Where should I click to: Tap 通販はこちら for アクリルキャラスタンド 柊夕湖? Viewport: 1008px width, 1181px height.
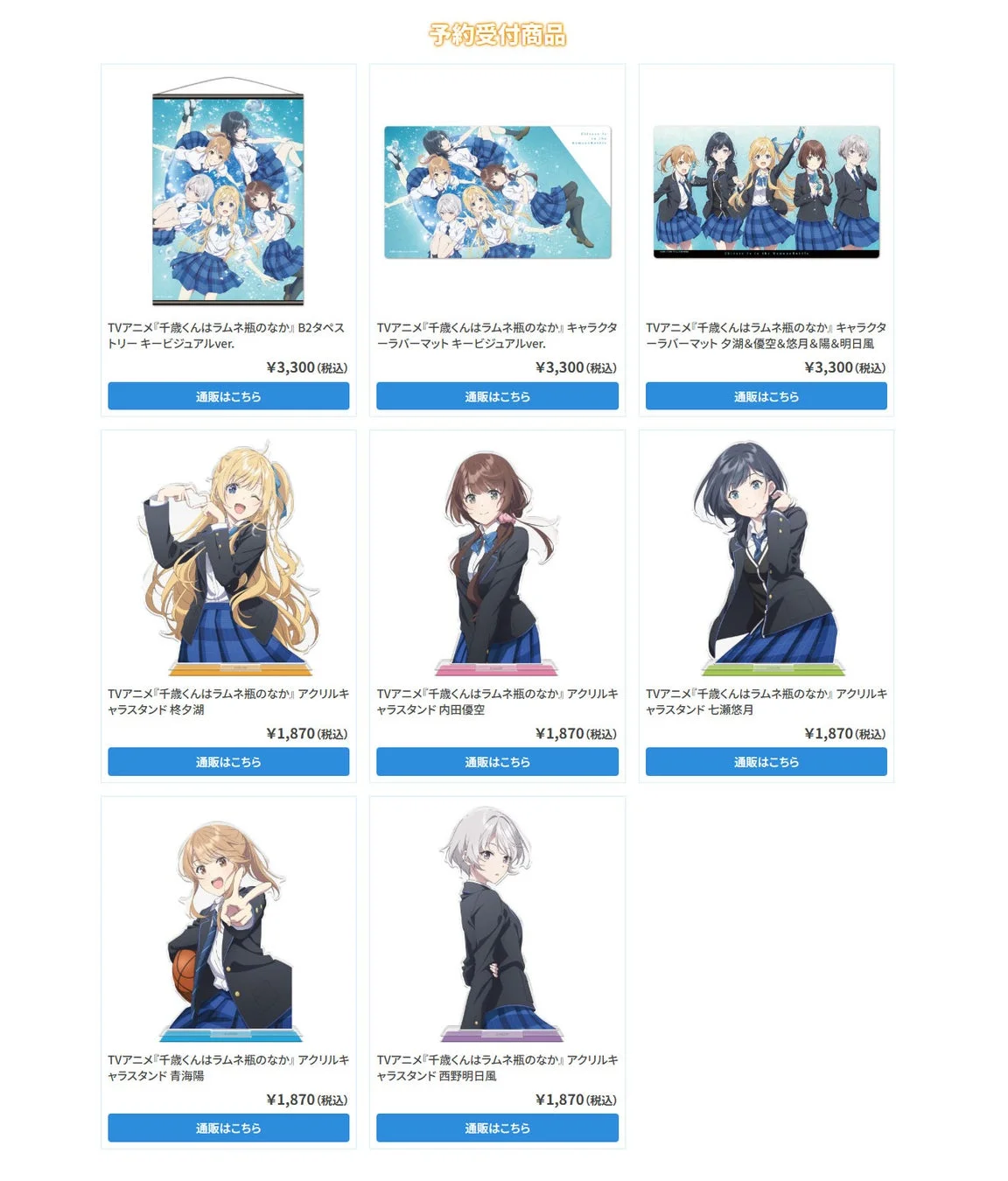coord(228,762)
